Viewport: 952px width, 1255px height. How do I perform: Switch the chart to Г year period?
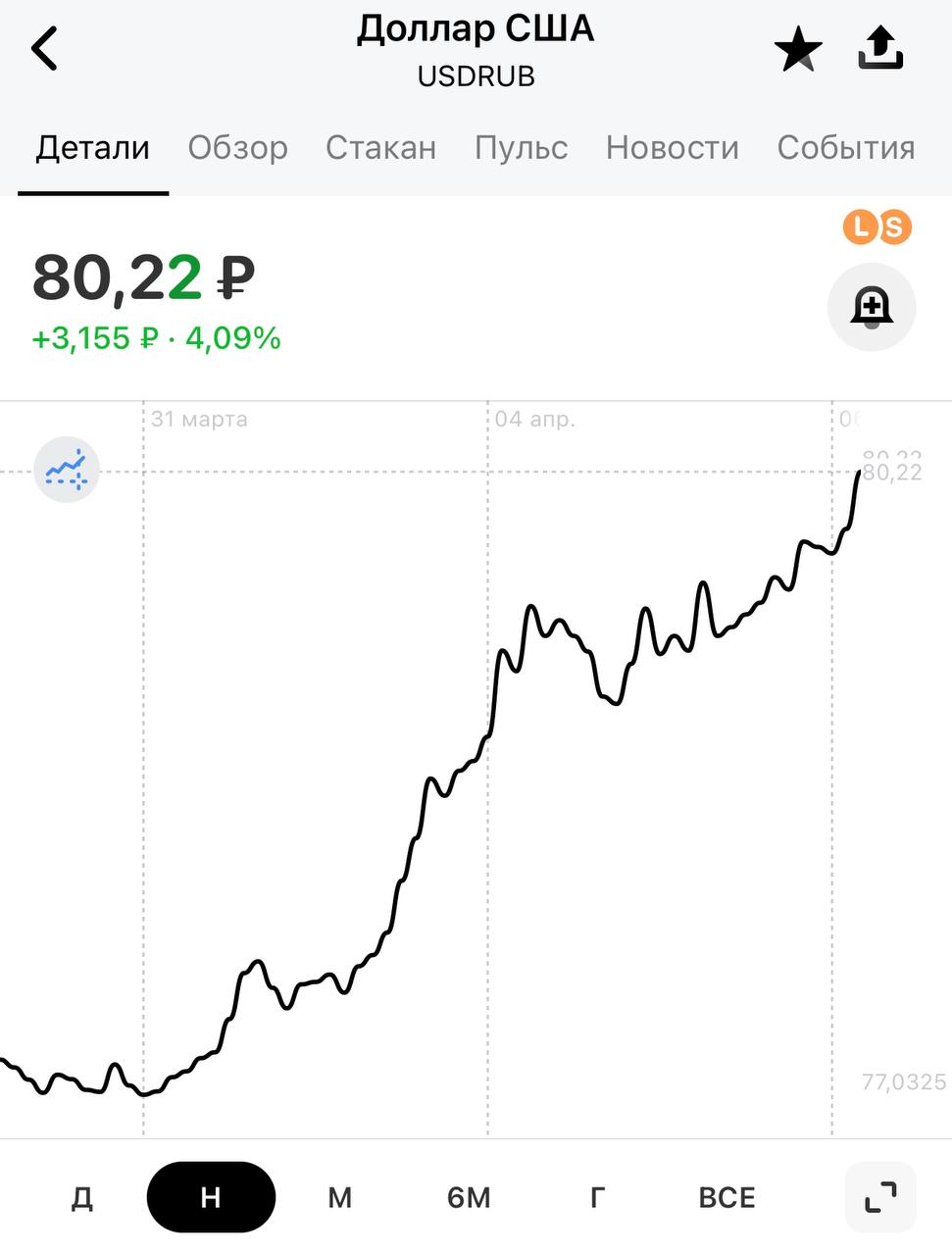(597, 1197)
